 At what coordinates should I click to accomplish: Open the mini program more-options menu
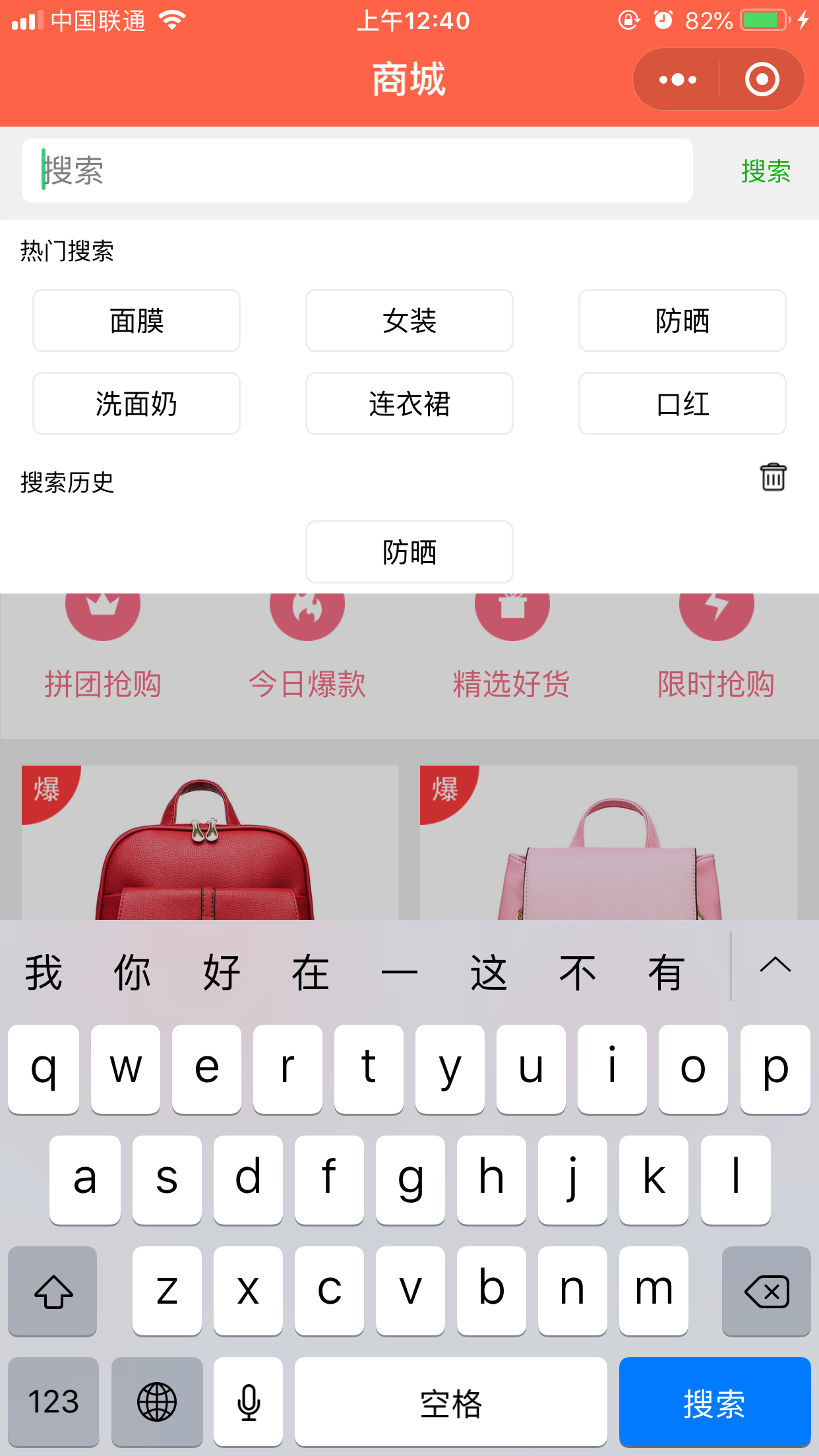click(x=678, y=80)
